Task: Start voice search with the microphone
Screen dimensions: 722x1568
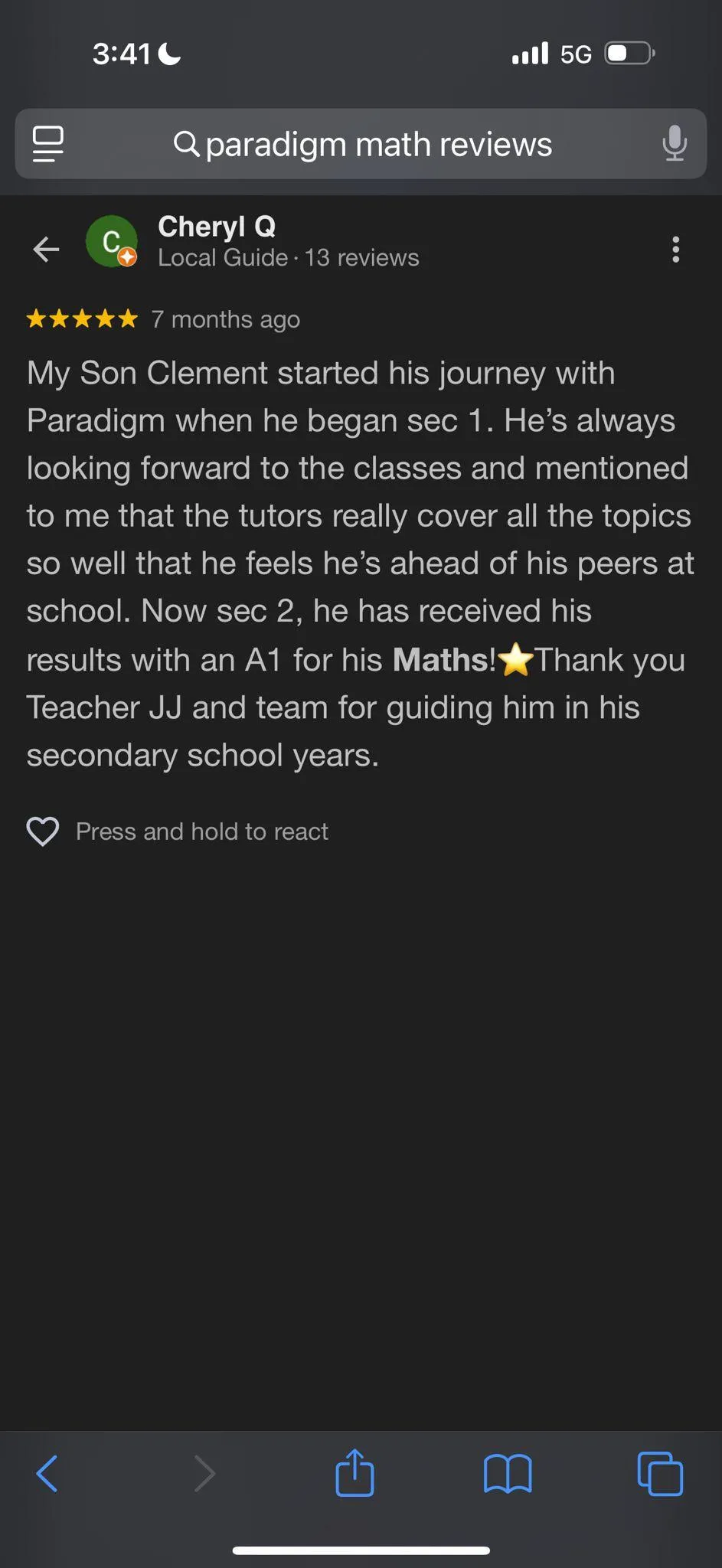Action: [674, 144]
